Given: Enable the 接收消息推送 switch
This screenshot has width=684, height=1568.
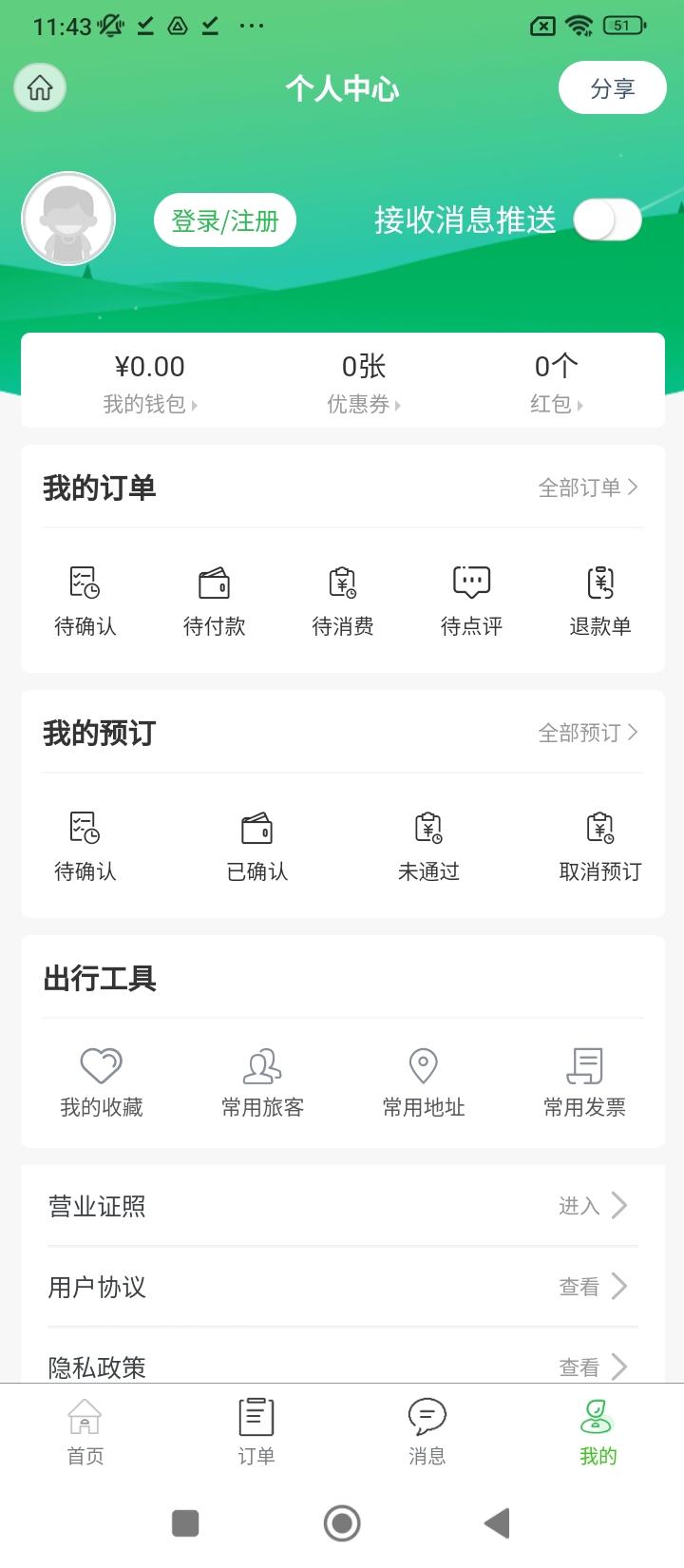Looking at the screenshot, I should tap(607, 220).
